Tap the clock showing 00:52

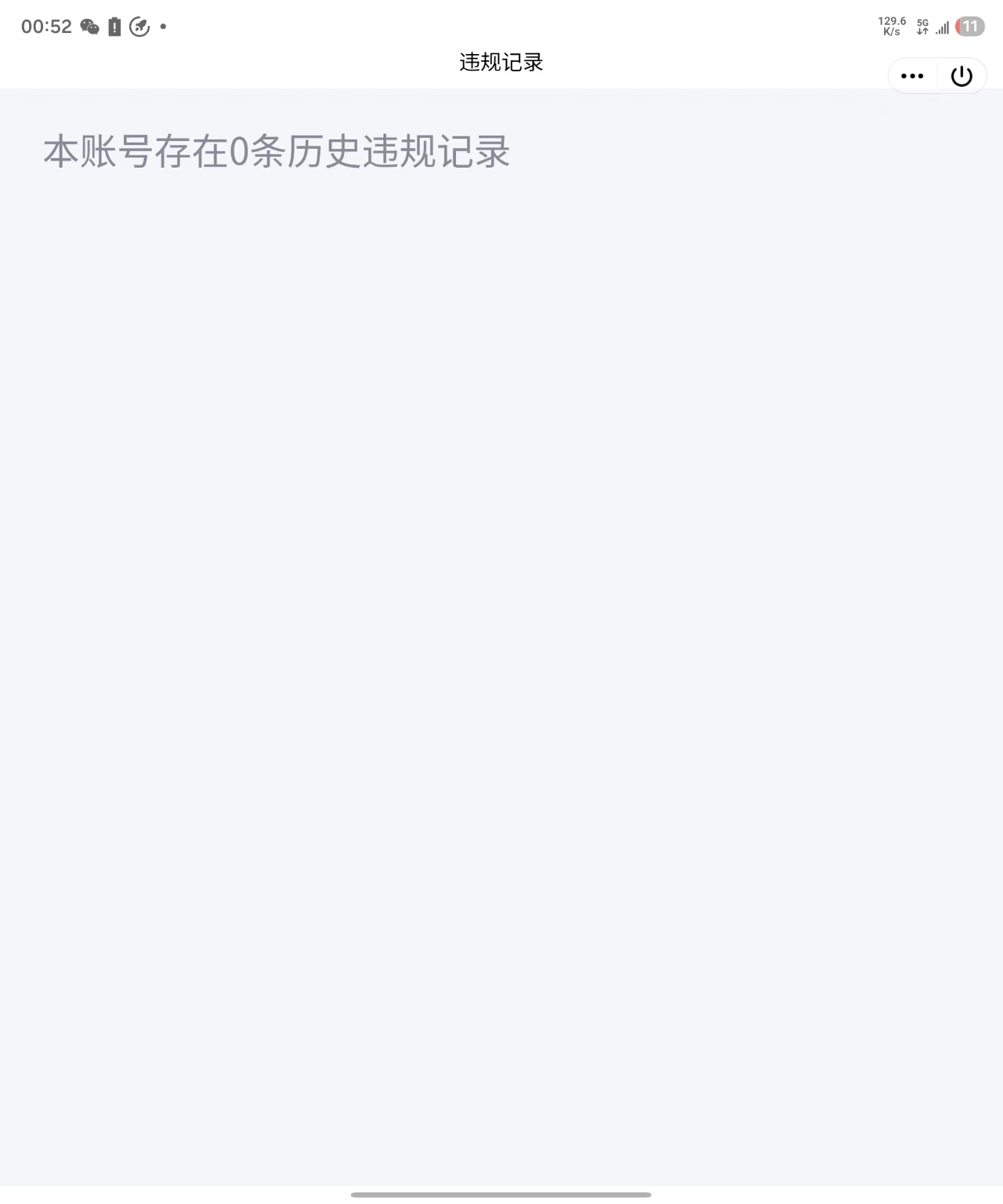pyautogui.click(x=43, y=25)
